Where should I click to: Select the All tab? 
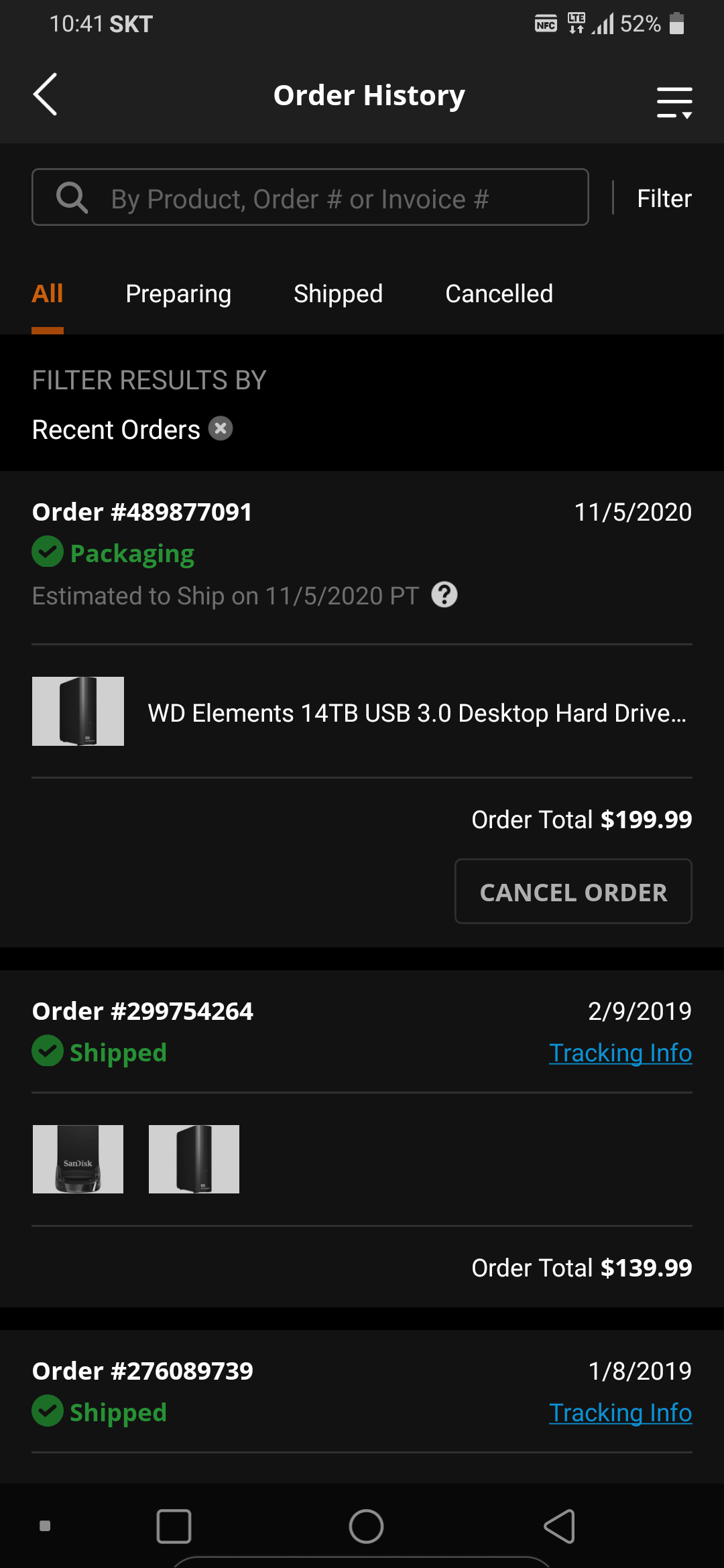pyautogui.click(x=48, y=293)
